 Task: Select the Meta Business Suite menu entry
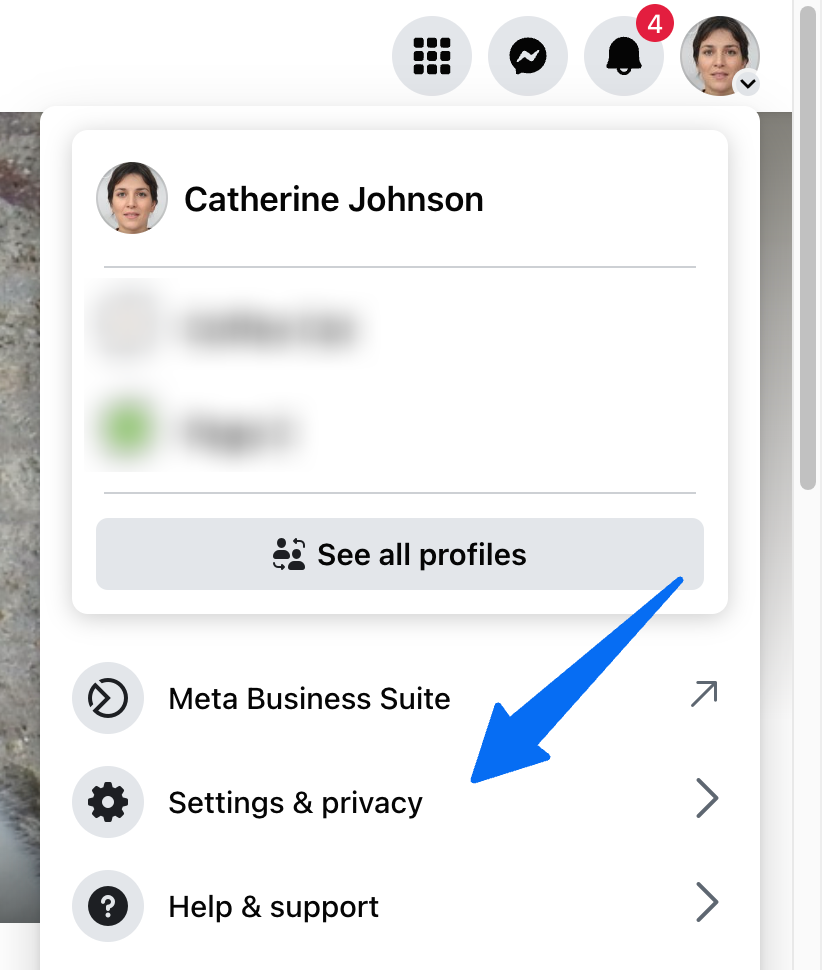click(x=309, y=698)
